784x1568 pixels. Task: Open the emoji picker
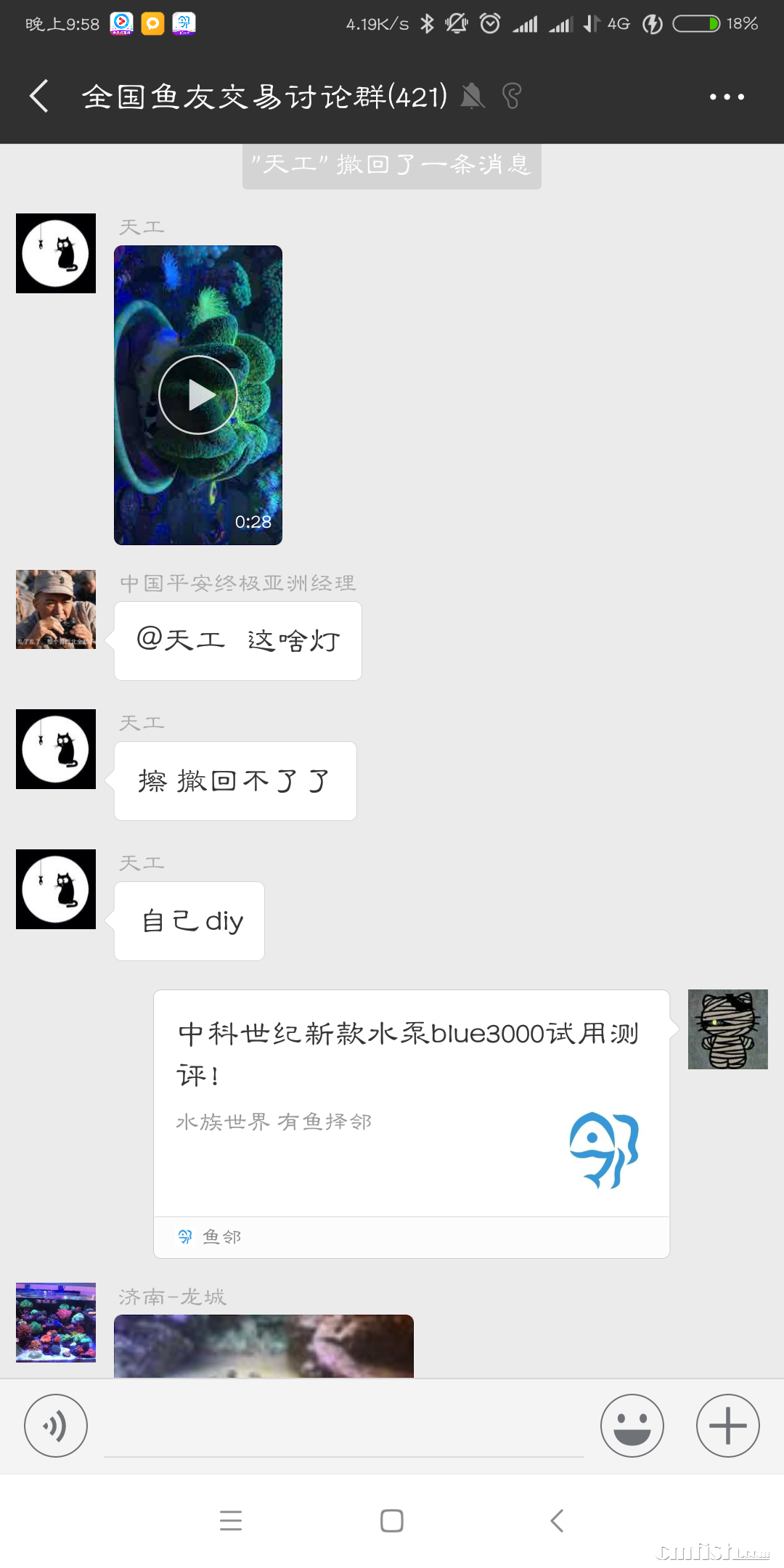(x=632, y=1426)
